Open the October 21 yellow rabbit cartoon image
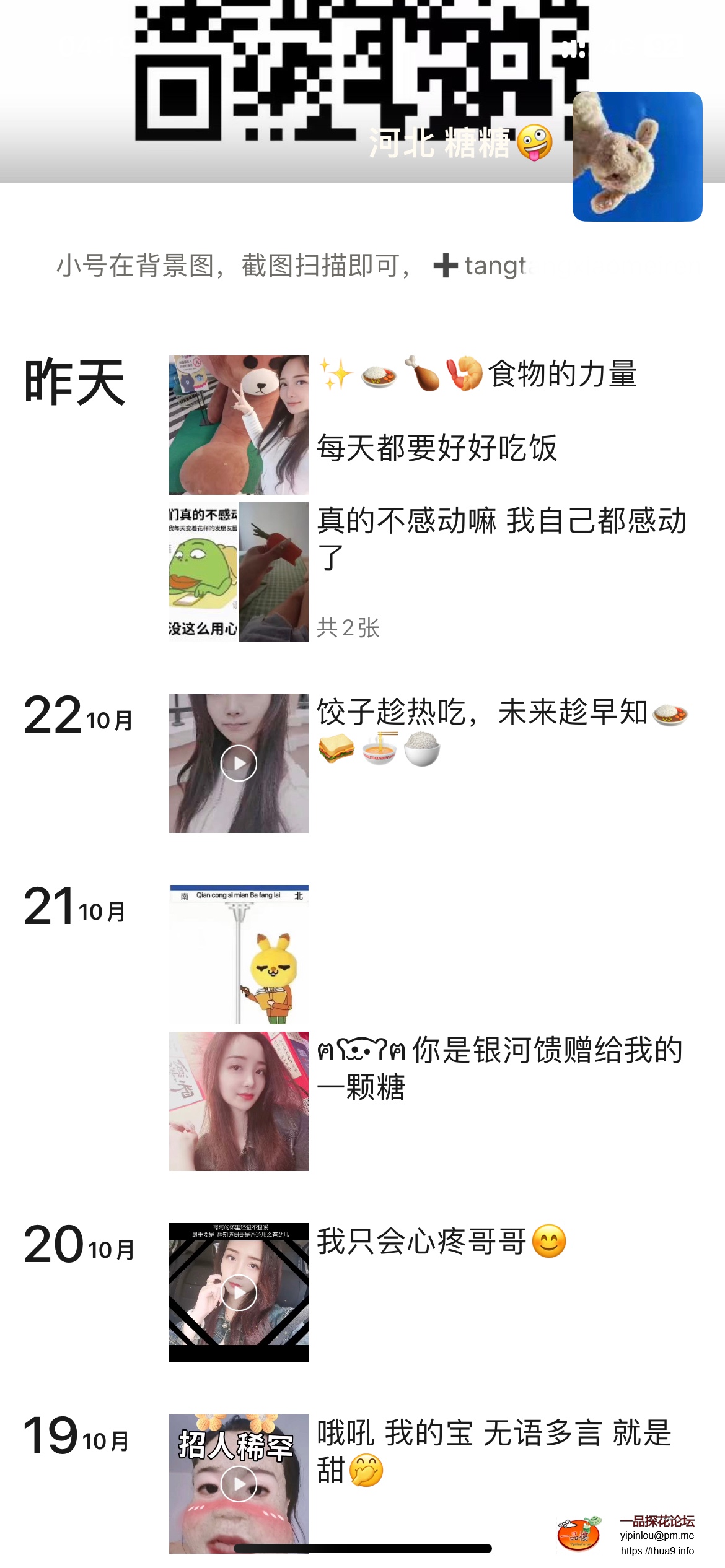This screenshot has width=725, height=1568. coord(239,954)
